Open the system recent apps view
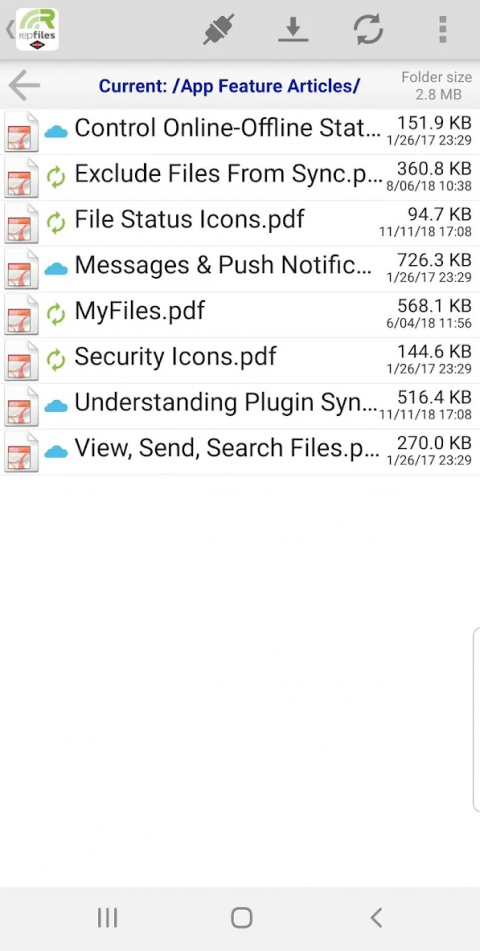Screen dimensions: 480x951 coord(107,918)
